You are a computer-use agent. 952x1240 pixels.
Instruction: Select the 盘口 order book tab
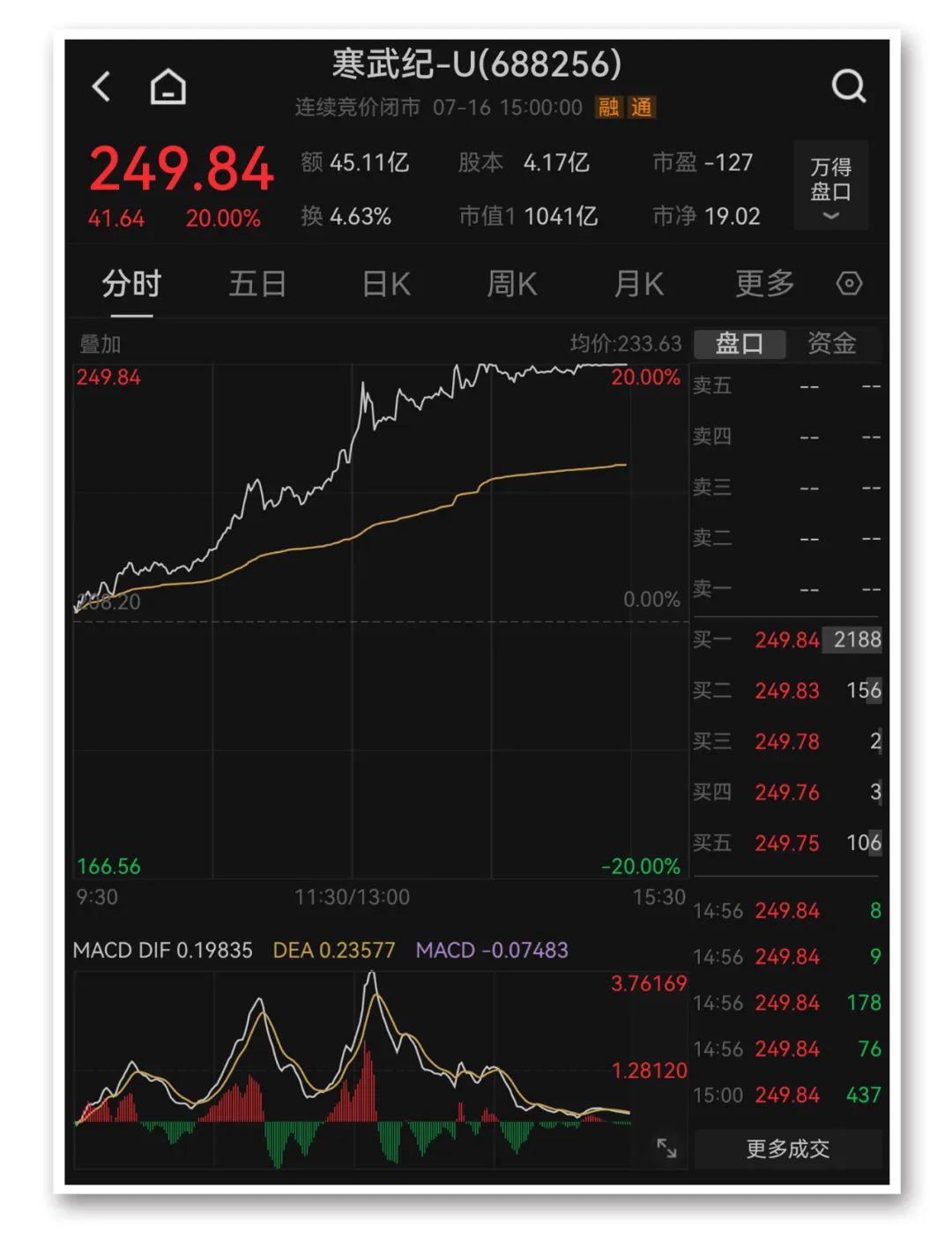(739, 343)
